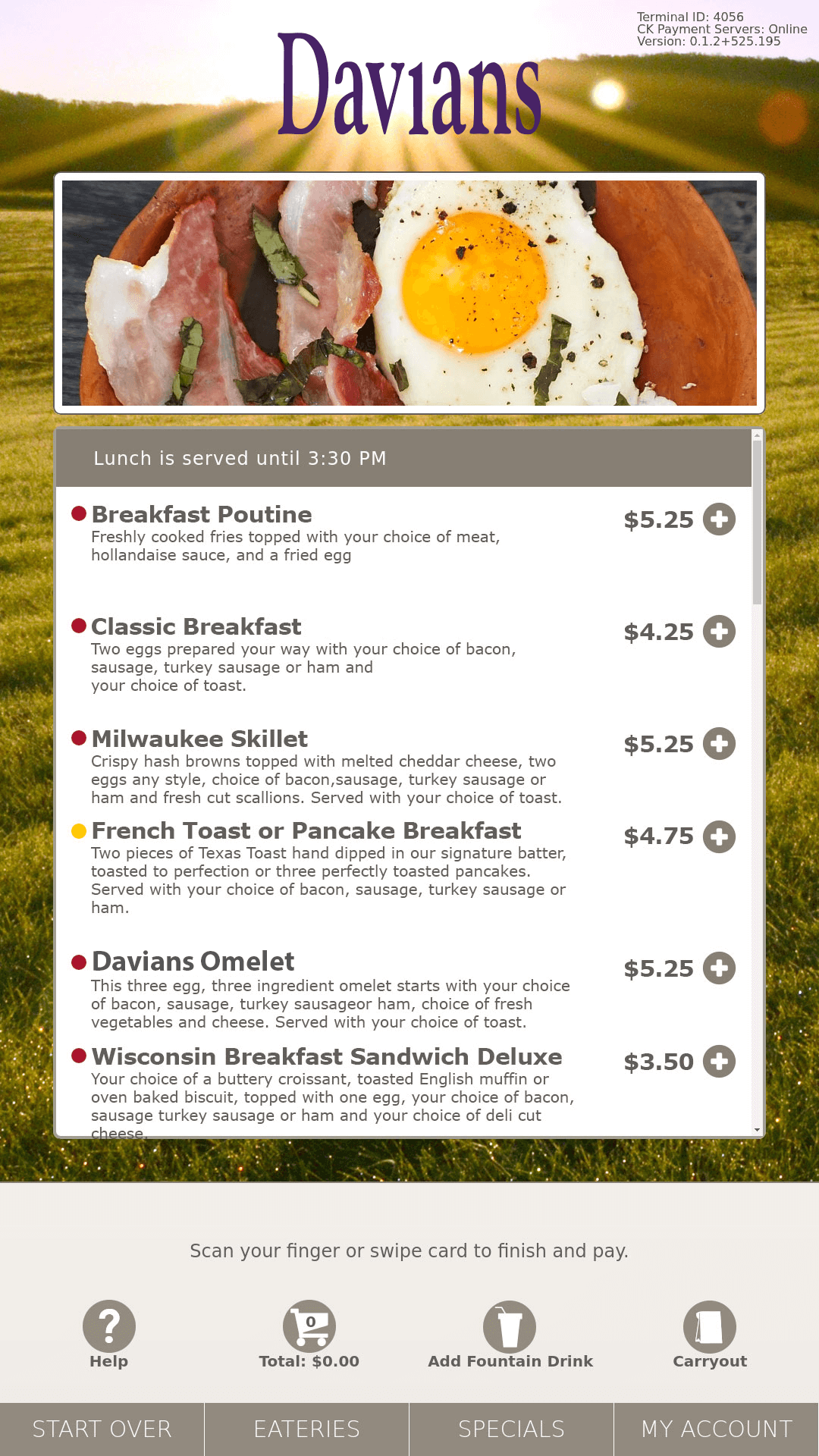
Task: Add the Davians Omelet
Action: tap(719, 968)
